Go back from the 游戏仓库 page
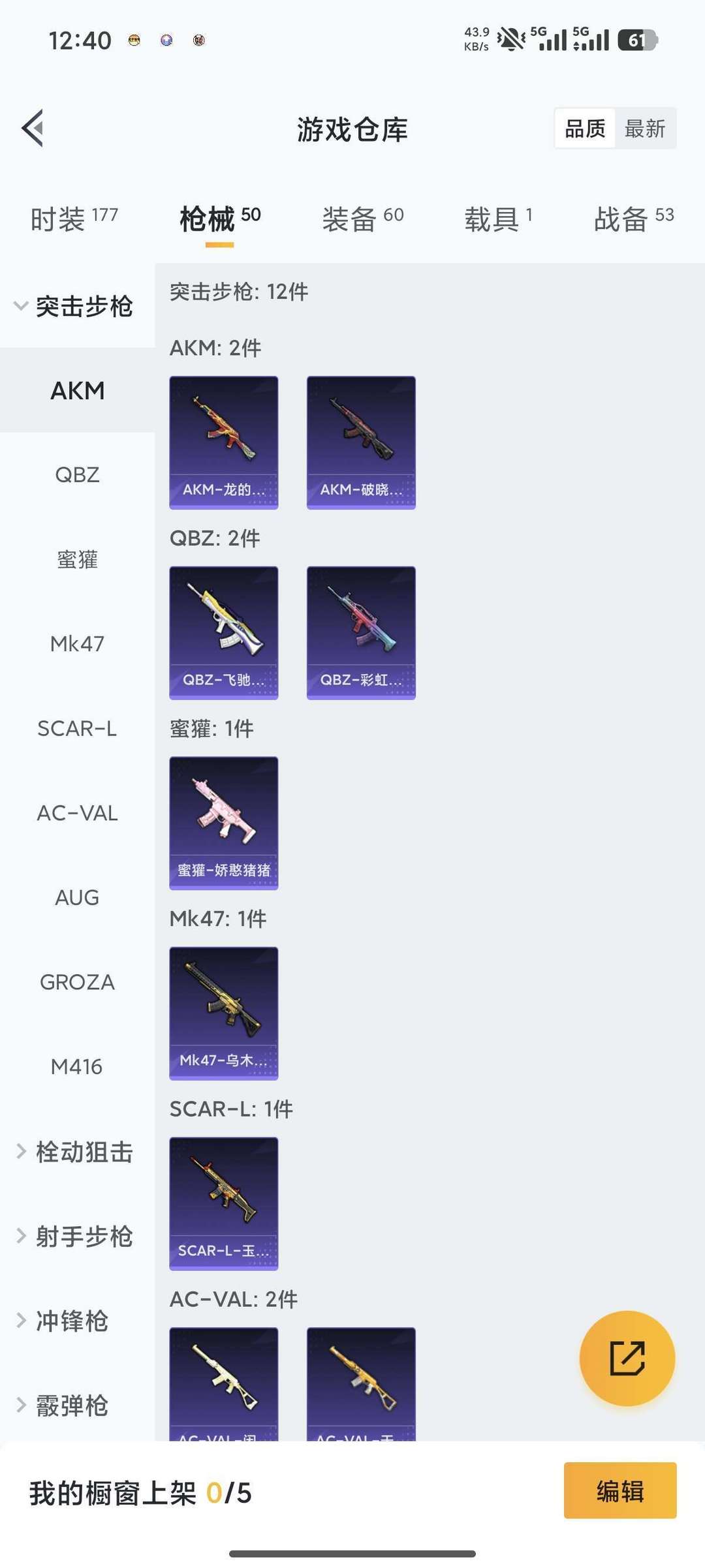 pyautogui.click(x=33, y=128)
